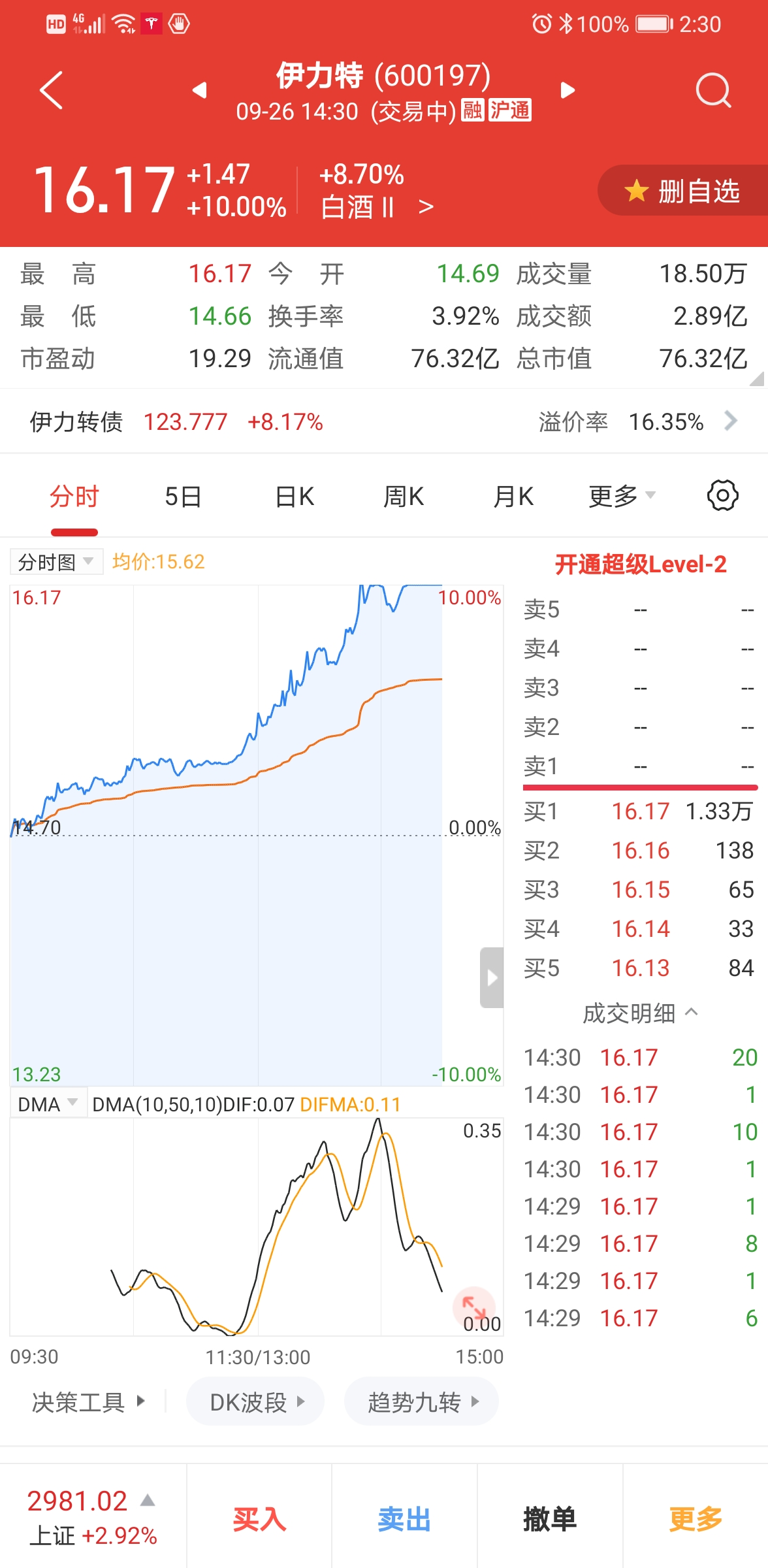Image resolution: width=768 pixels, height=1568 pixels.
Task: Open 伊力转债 convertible bond row
Action: click(384, 421)
